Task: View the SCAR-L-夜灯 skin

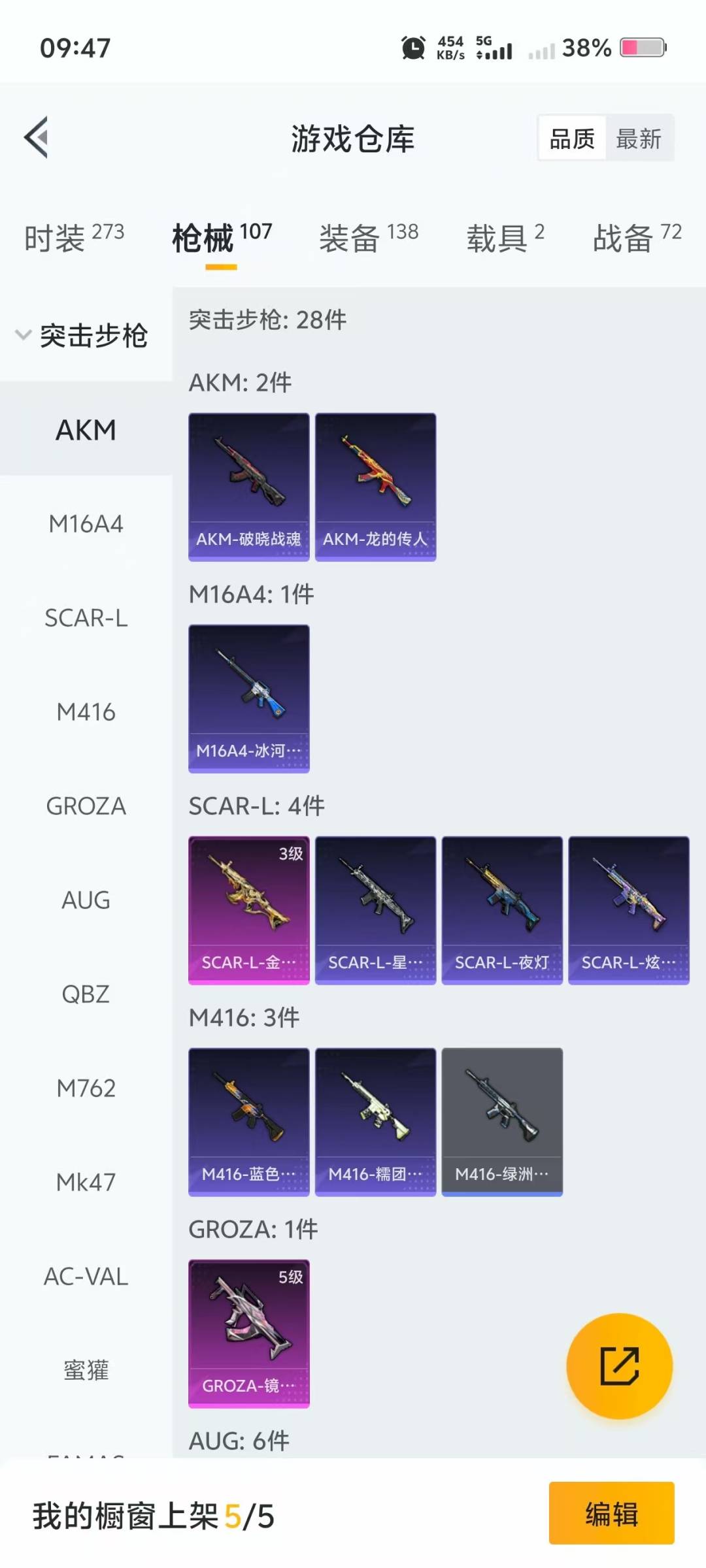Action: pos(502,910)
